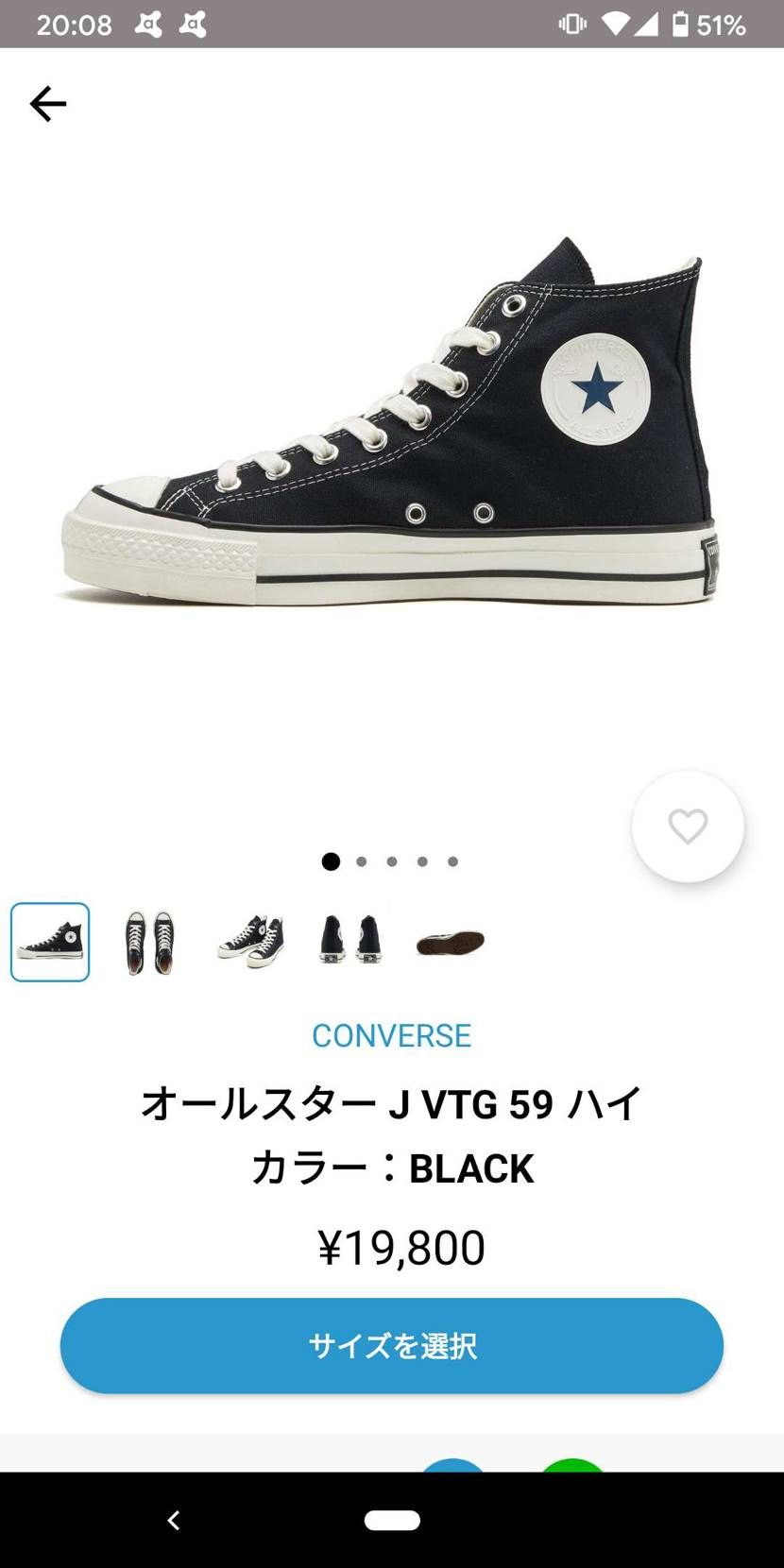
Task: Select the top-down view sneaker thumbnail
Action: (149, 942)
